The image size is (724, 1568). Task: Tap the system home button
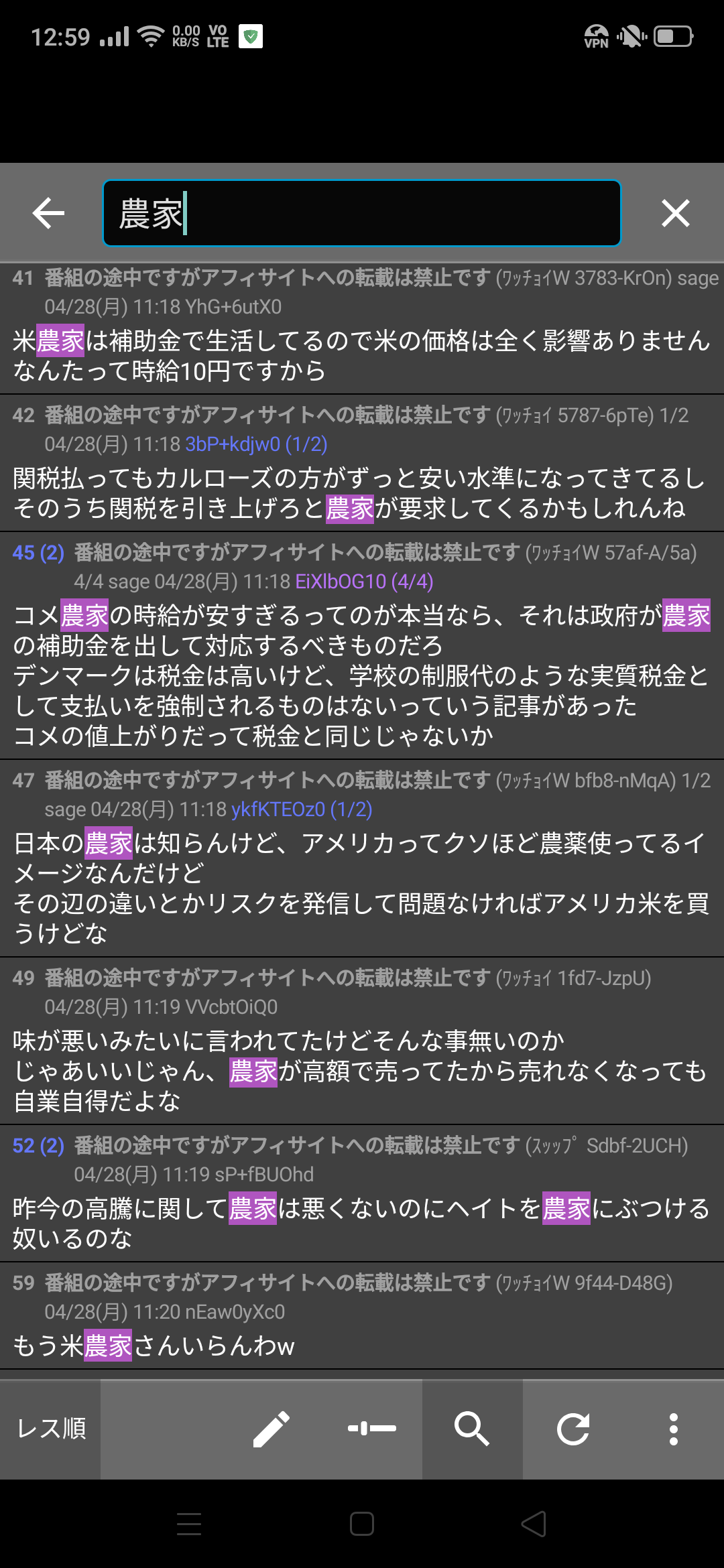click(362, 1524)
